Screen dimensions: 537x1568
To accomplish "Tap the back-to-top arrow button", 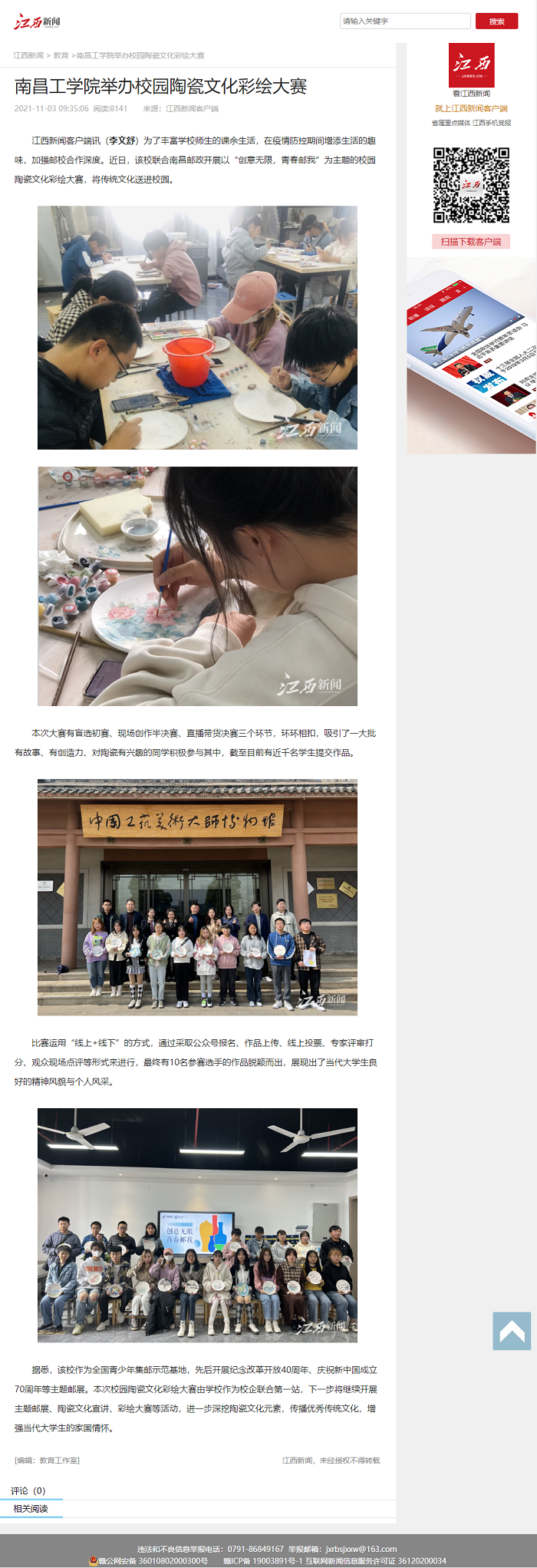I will 512,1331.
